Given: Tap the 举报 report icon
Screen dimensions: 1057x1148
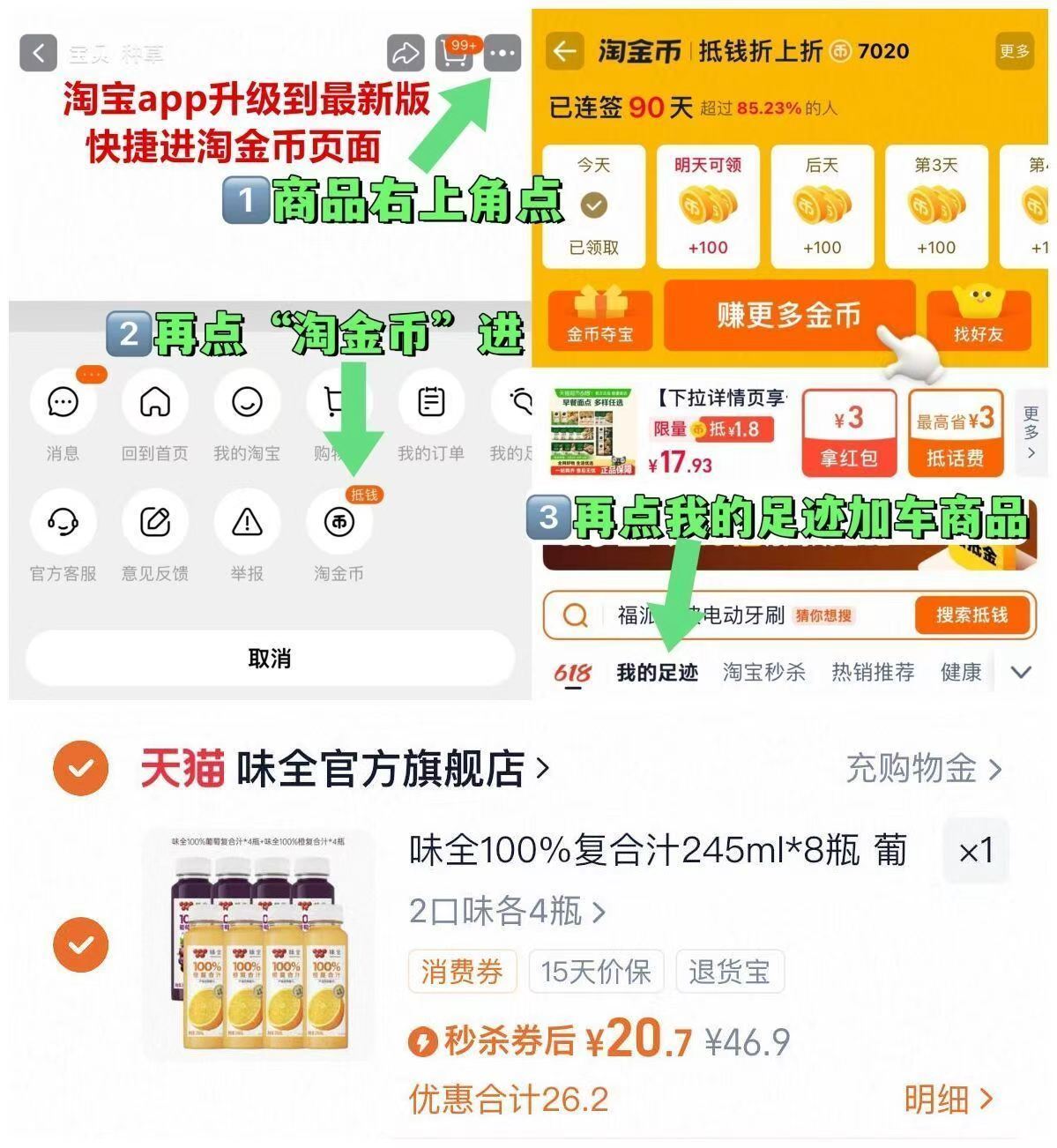Looking at the screenshot, I should 247,525.
